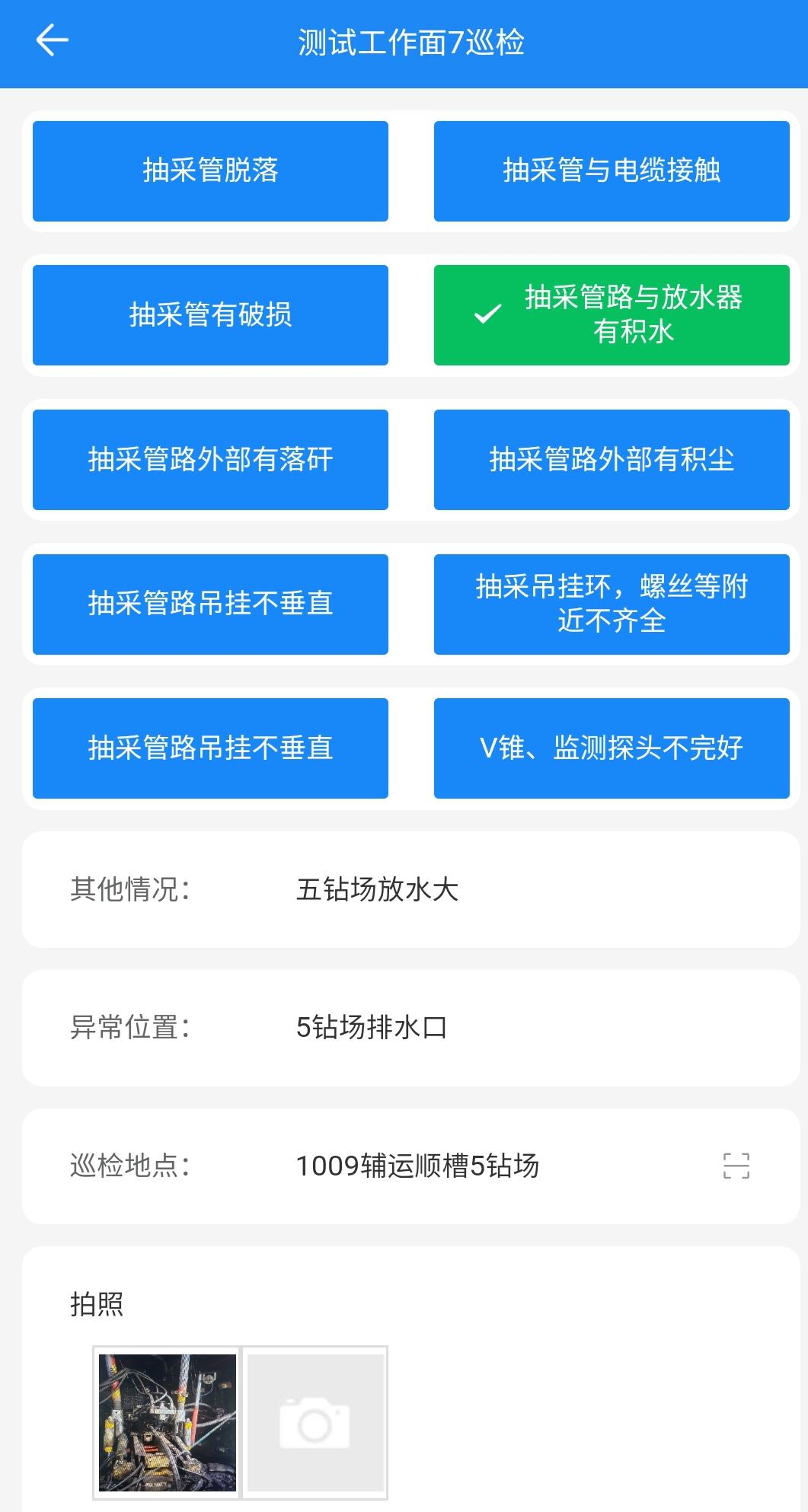
Task: Choose 抽采吊挂环，螺丝等附近不齐全
Action: 612,604
